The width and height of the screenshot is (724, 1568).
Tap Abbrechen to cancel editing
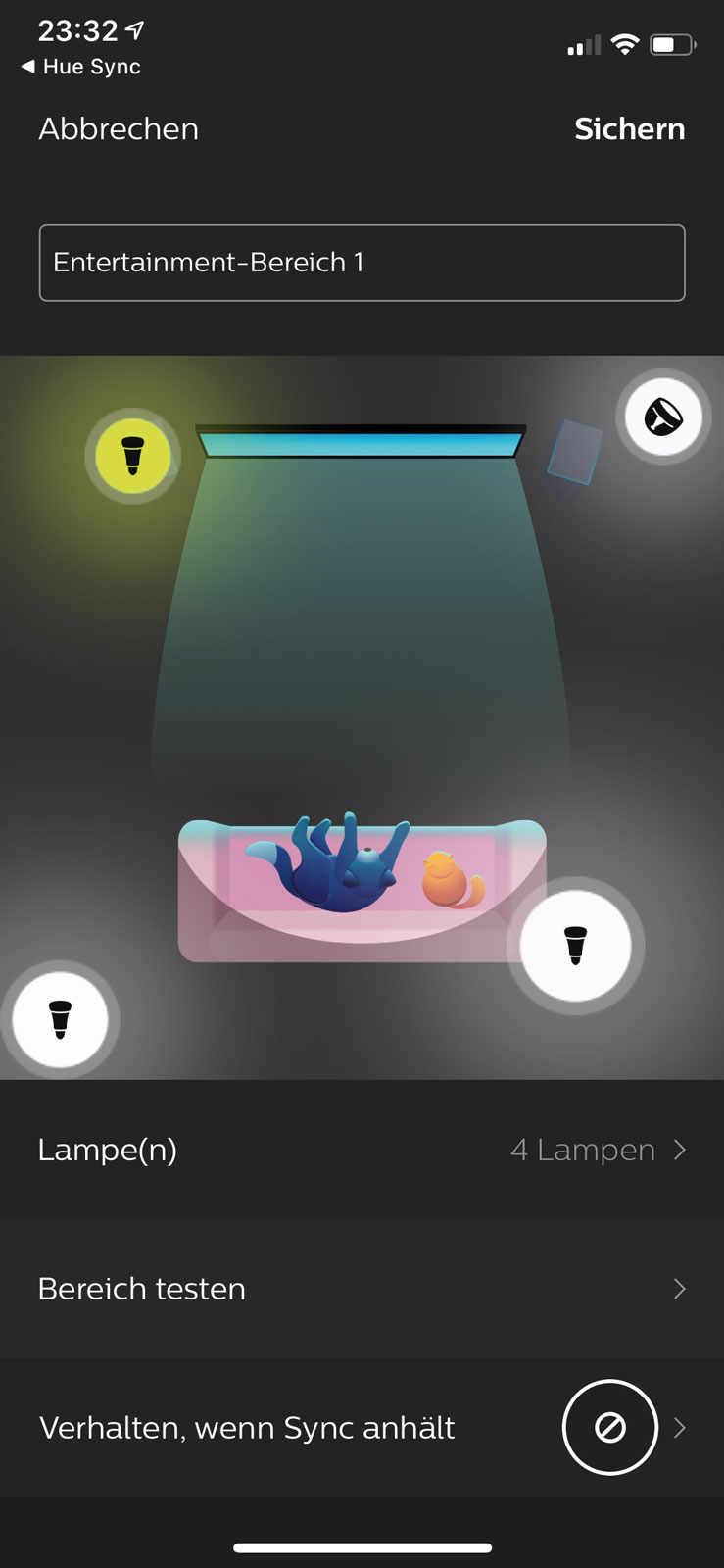coord(119,128)
